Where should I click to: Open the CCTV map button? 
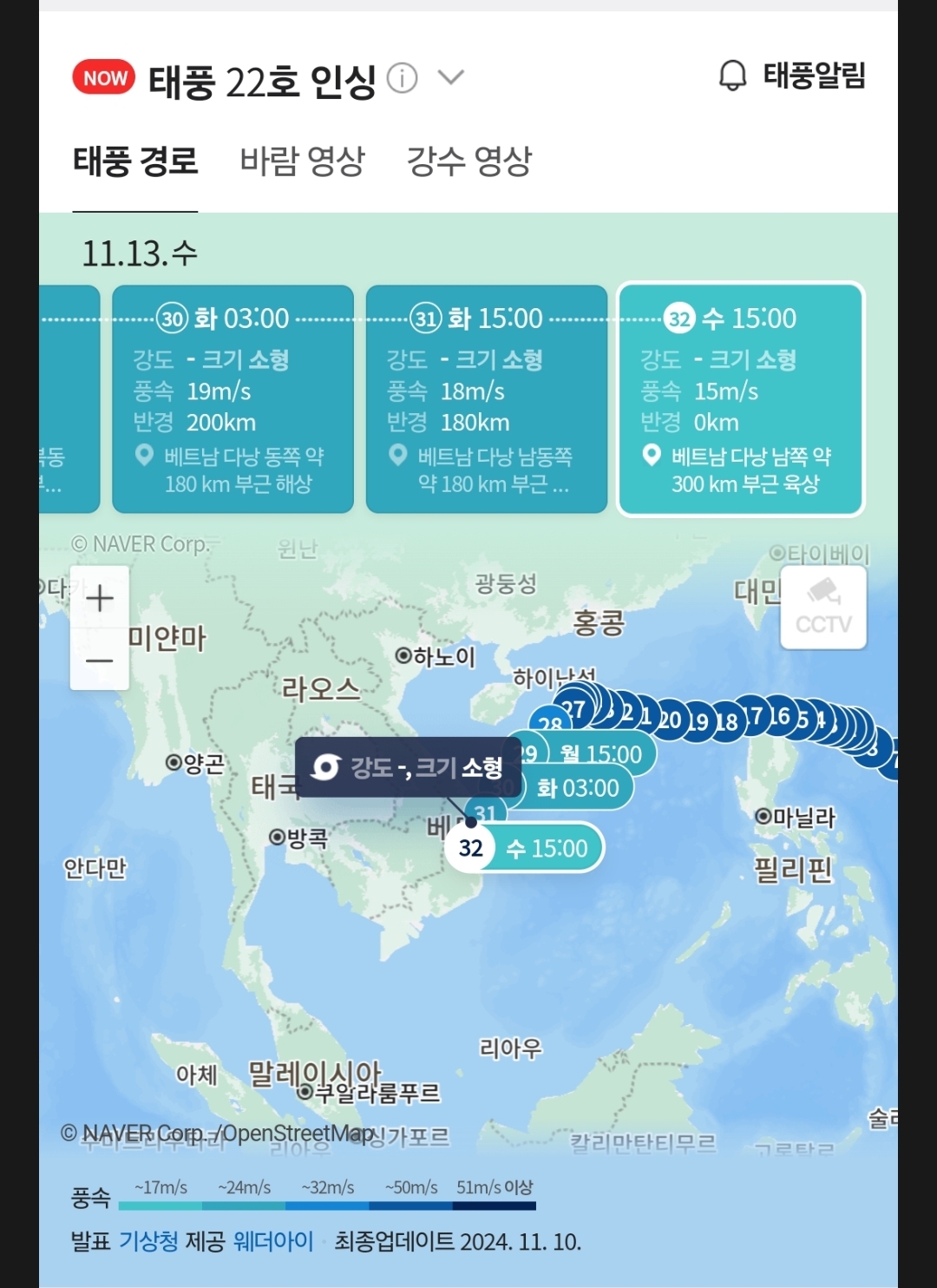(x=822, y=608)
